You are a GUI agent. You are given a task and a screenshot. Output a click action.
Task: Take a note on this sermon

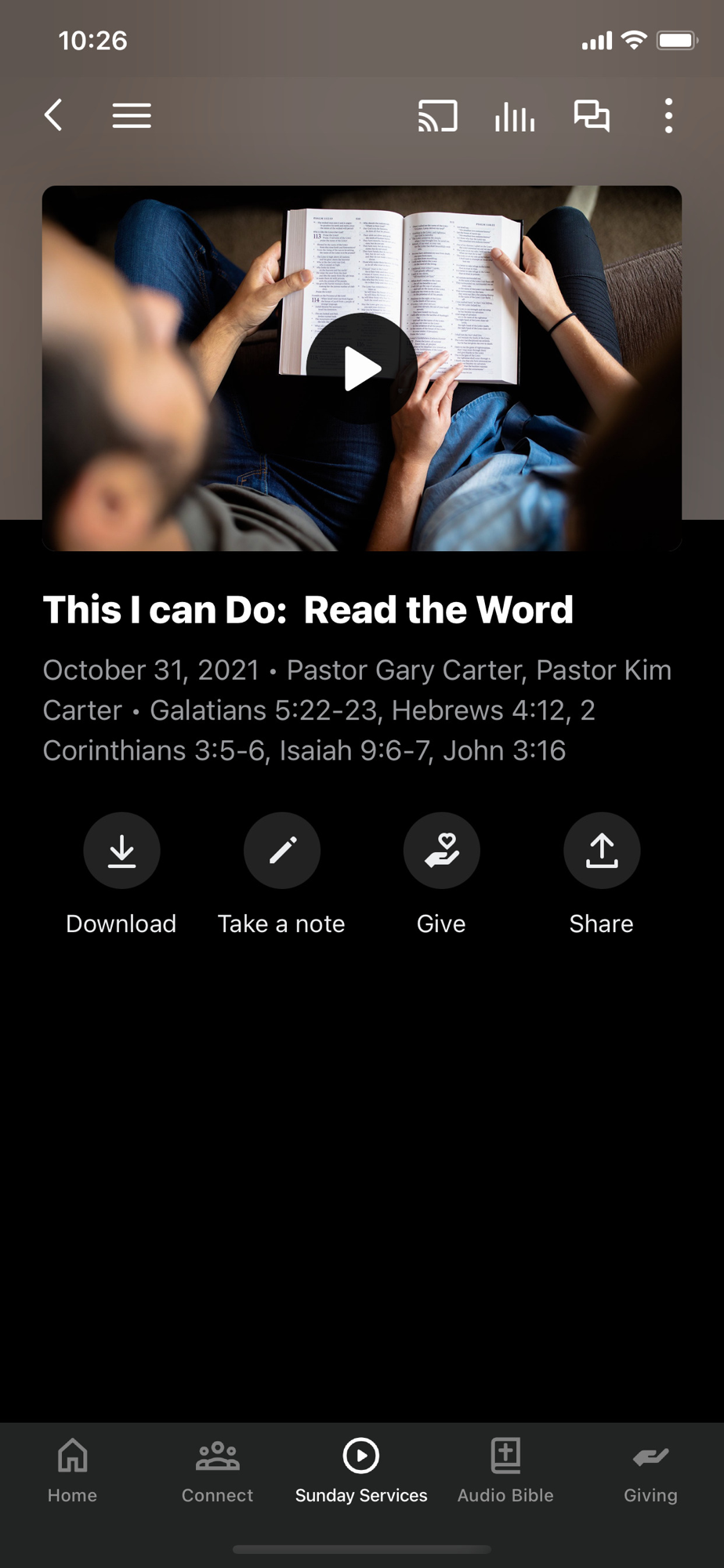click(x=282, y=851)
